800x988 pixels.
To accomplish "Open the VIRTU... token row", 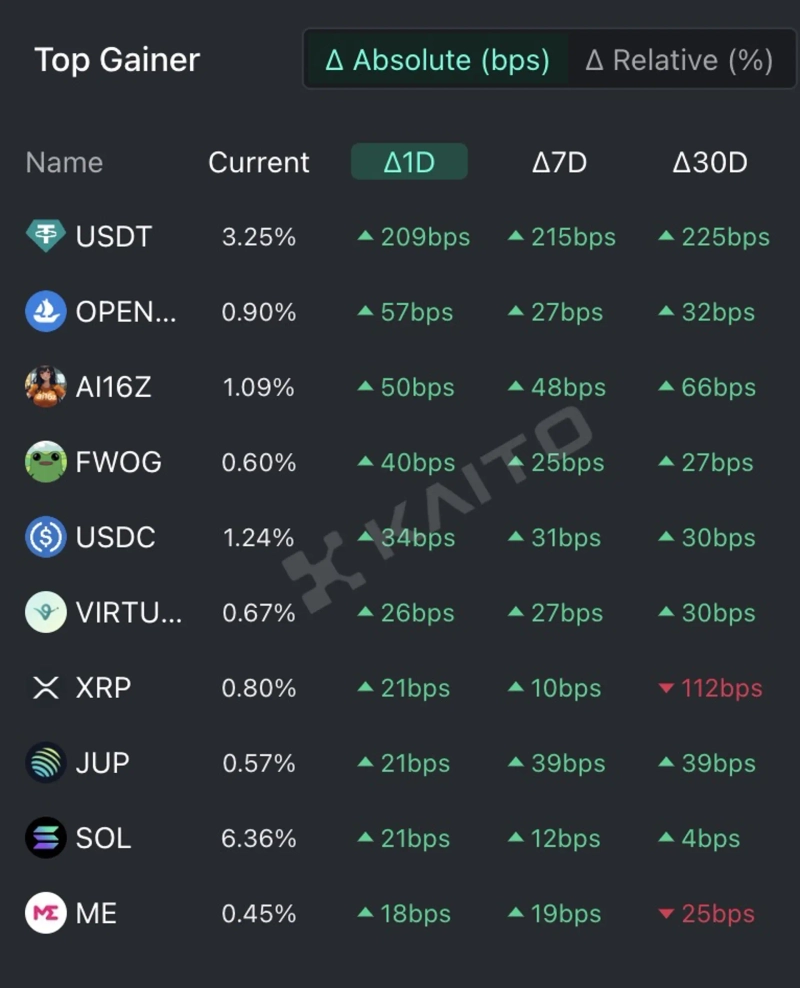I will click(x=128, y=612).
